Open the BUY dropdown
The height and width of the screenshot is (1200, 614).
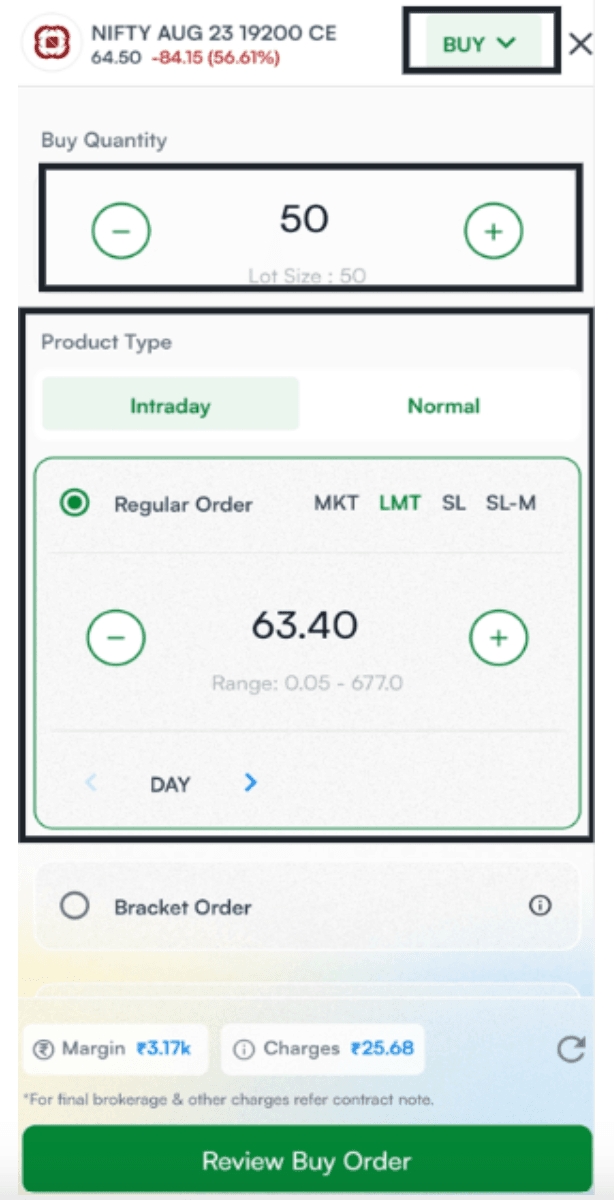point(483,44)
